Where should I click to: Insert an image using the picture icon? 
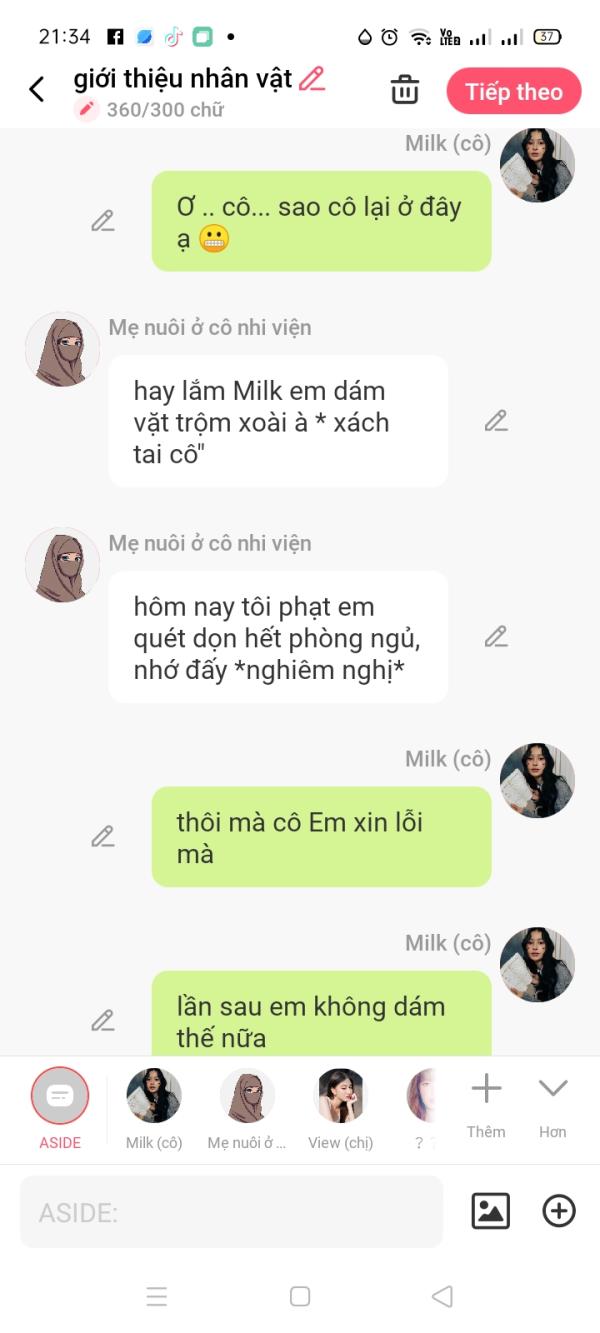coord(490,1211)
